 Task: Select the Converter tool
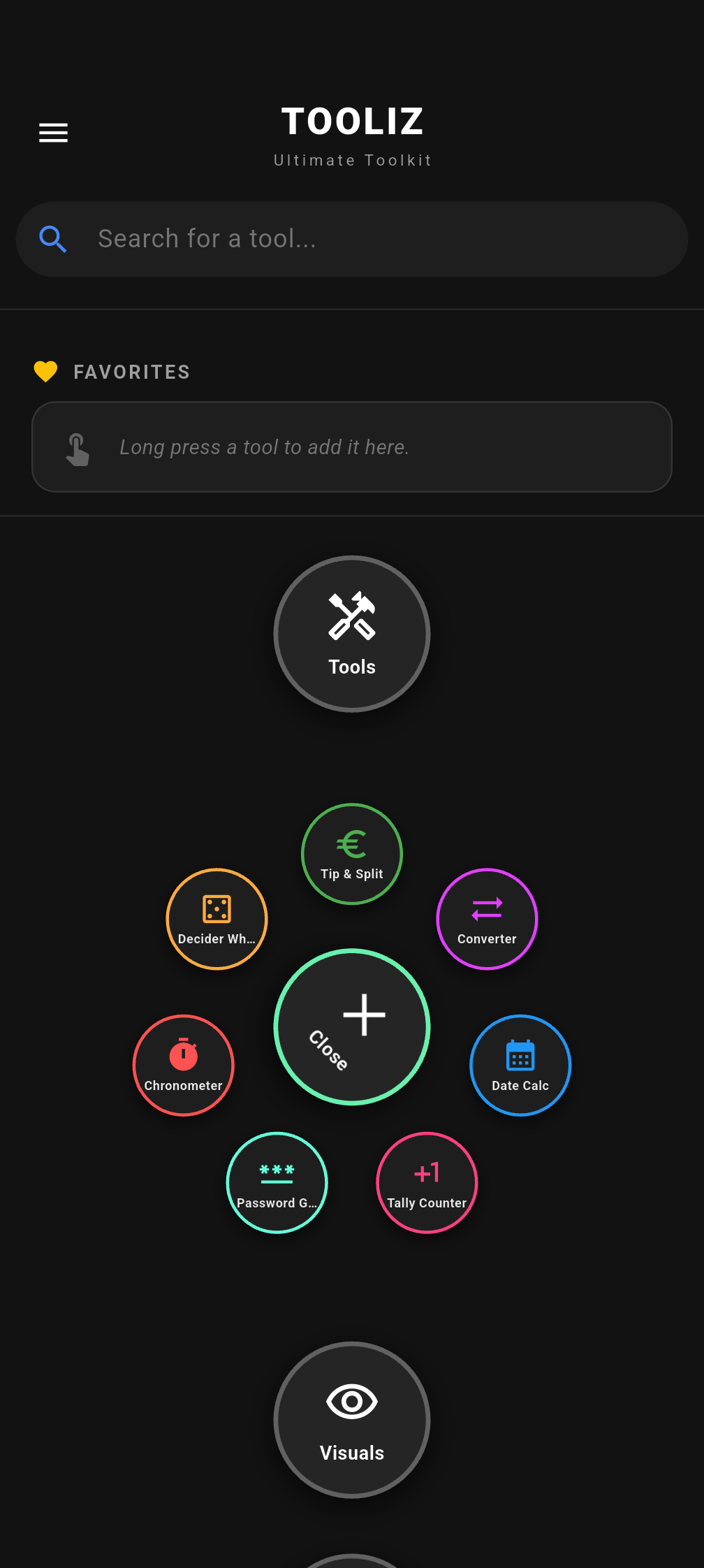487,919
